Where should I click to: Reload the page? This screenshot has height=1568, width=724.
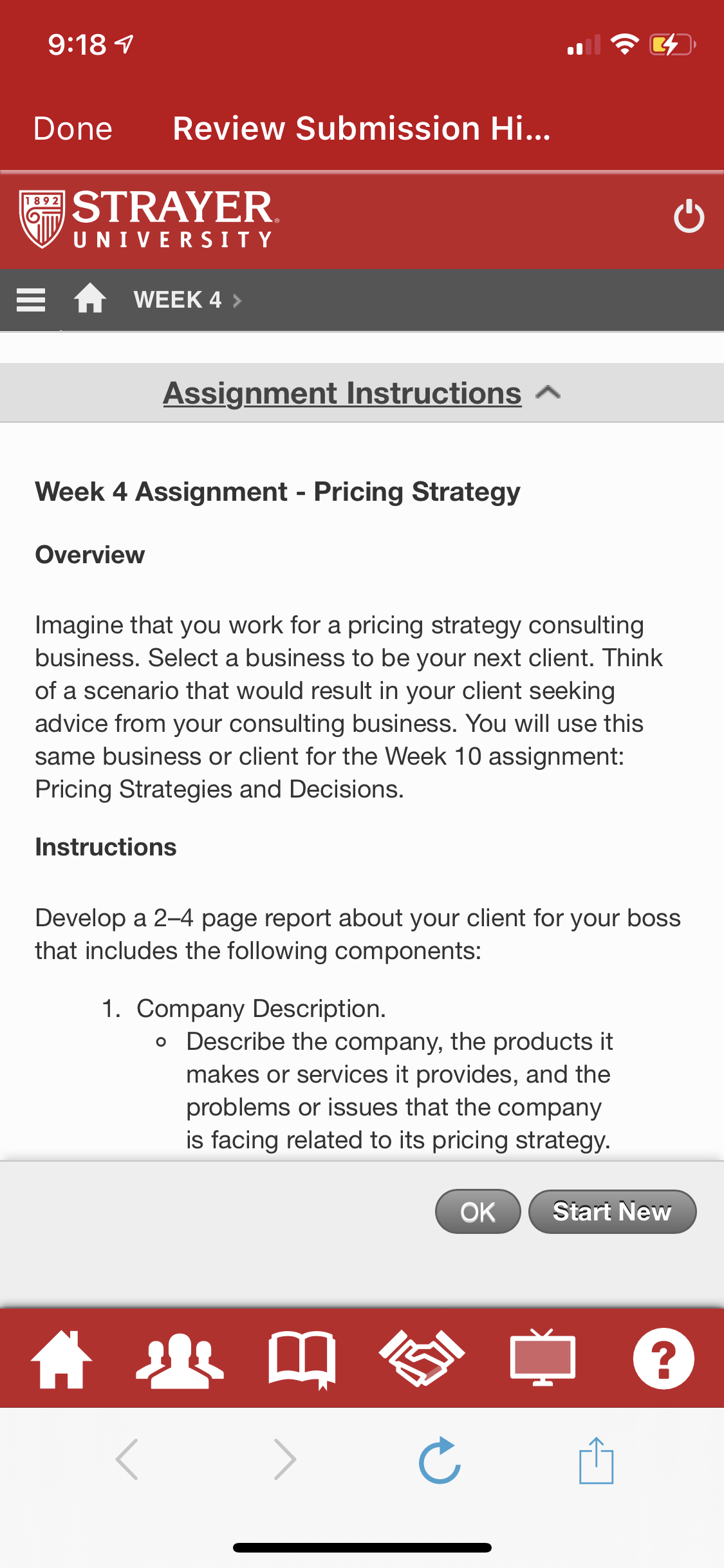tap(440, 1460)
